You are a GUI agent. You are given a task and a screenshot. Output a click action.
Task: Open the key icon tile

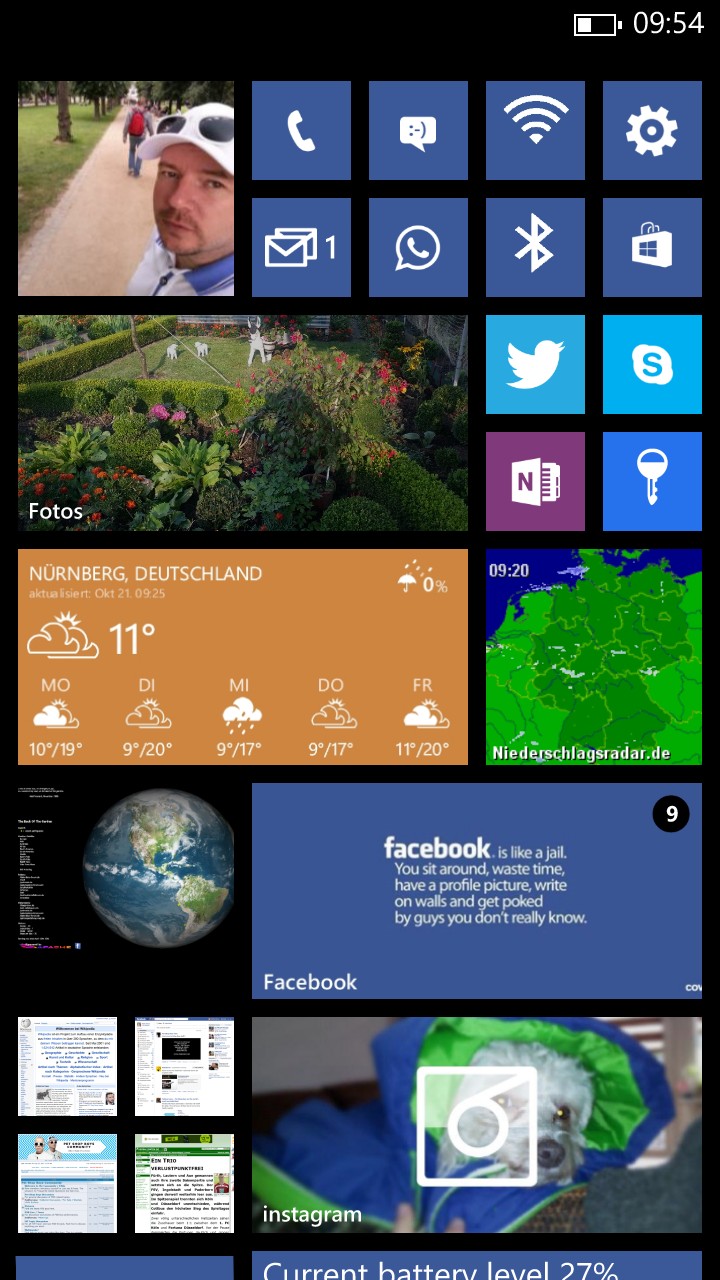(x=652, y=481)
